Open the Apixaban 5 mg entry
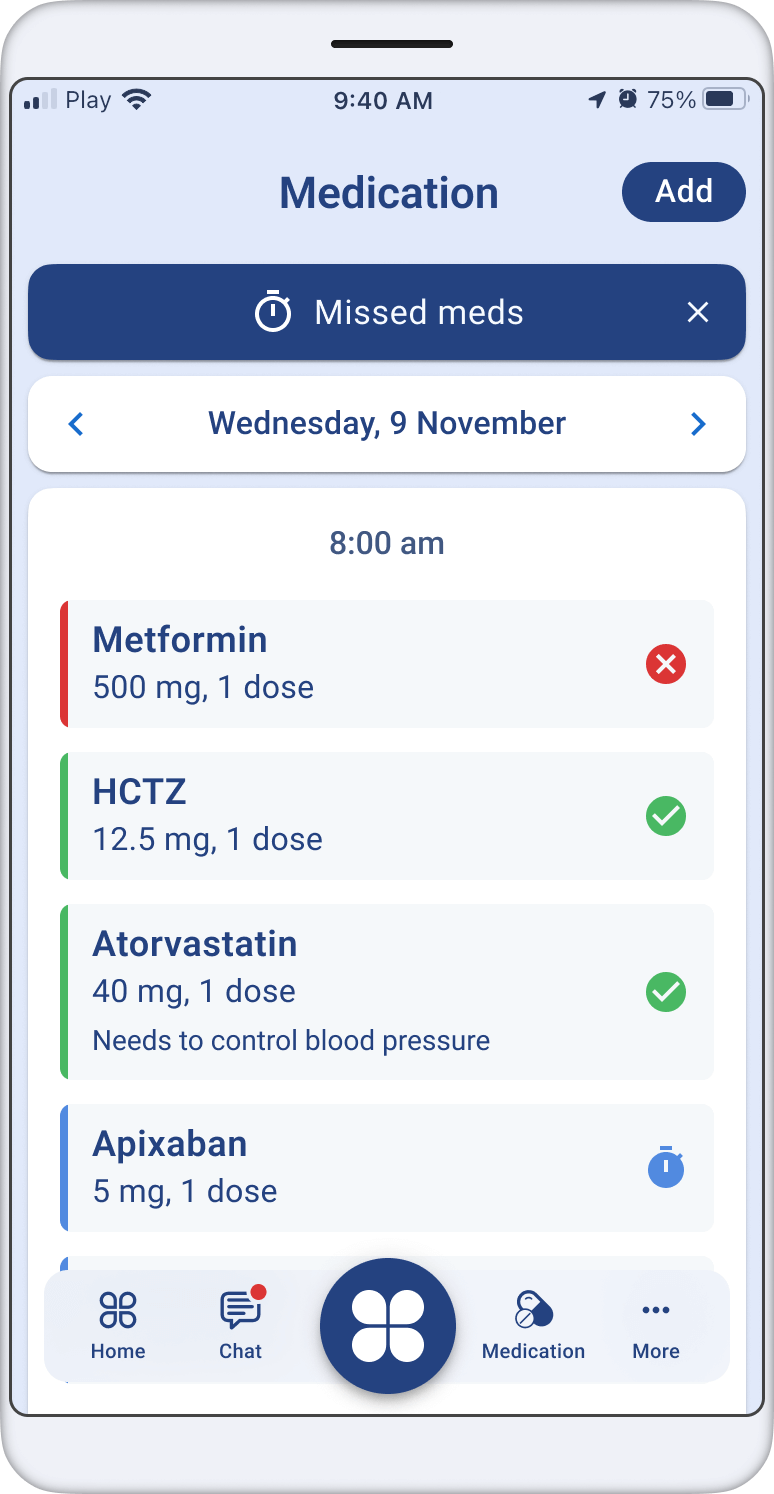 tap(387, 1168)
